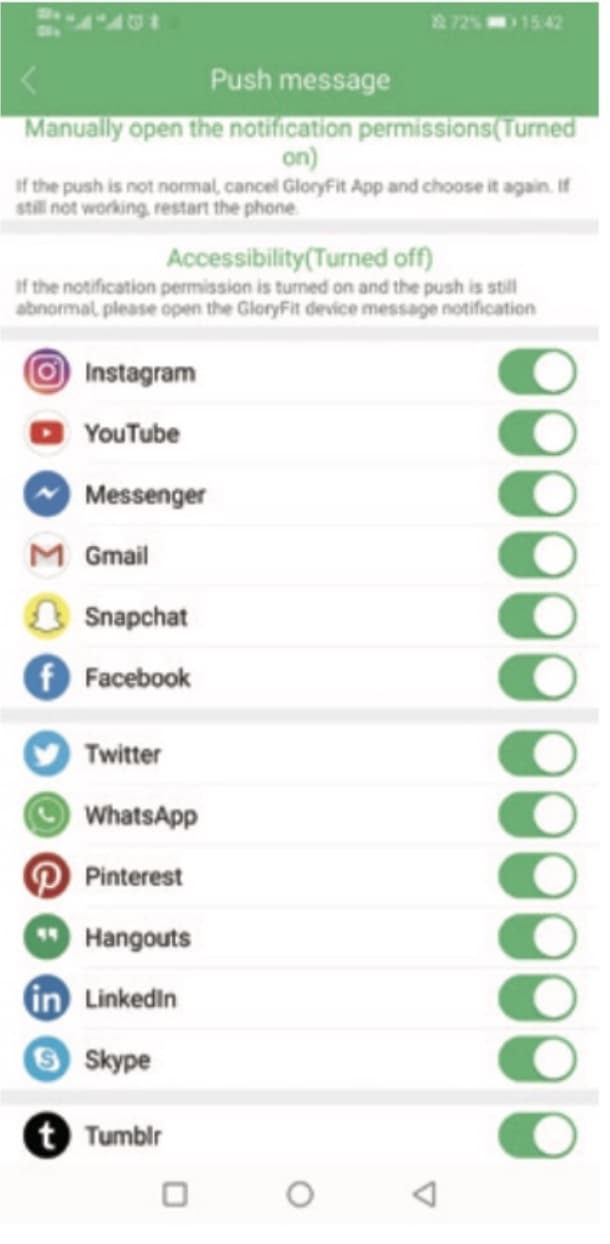
Task: Switch off Tumblr notifications
Action: (537, 1136)
